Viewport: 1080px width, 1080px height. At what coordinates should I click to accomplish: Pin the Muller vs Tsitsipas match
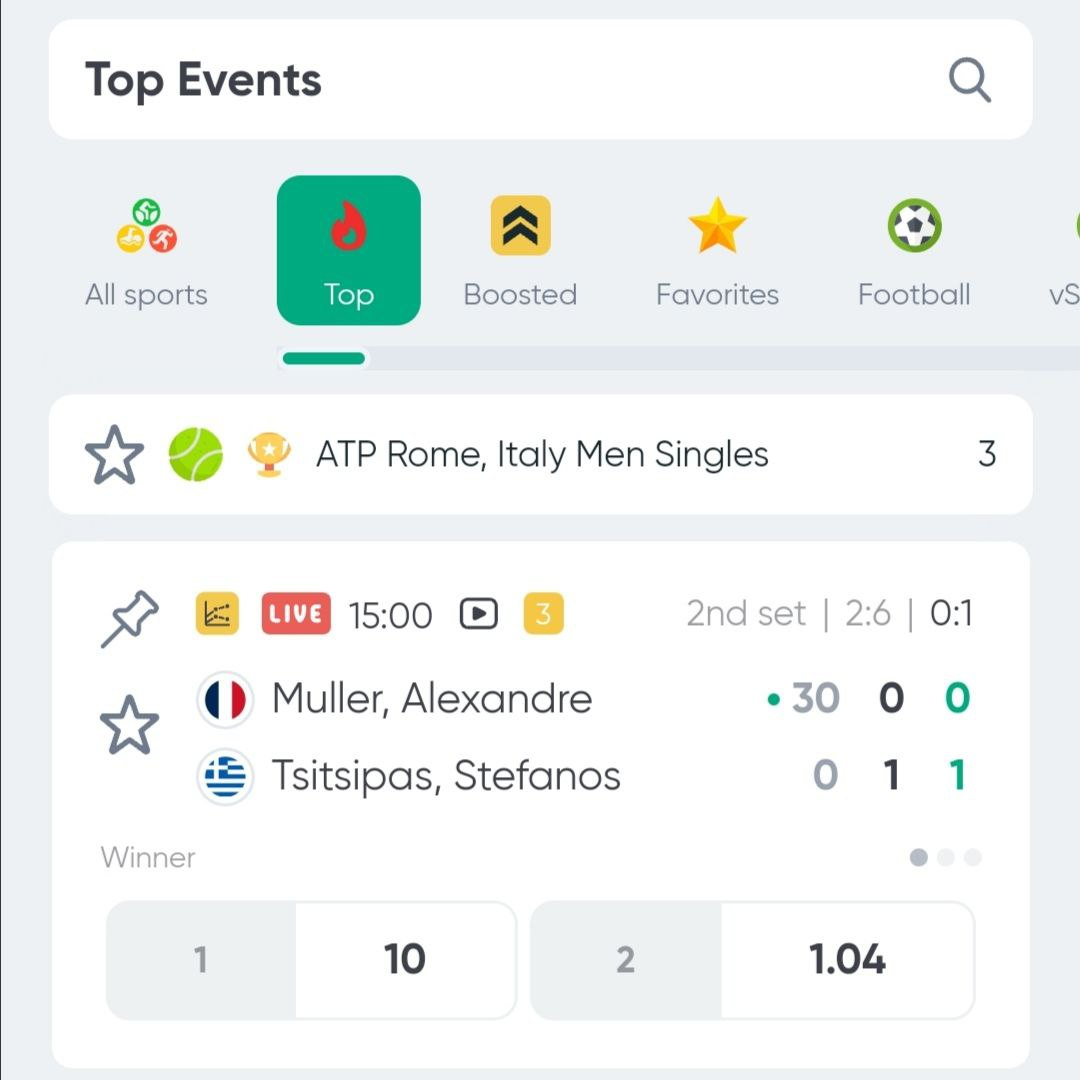coord(130,617)
